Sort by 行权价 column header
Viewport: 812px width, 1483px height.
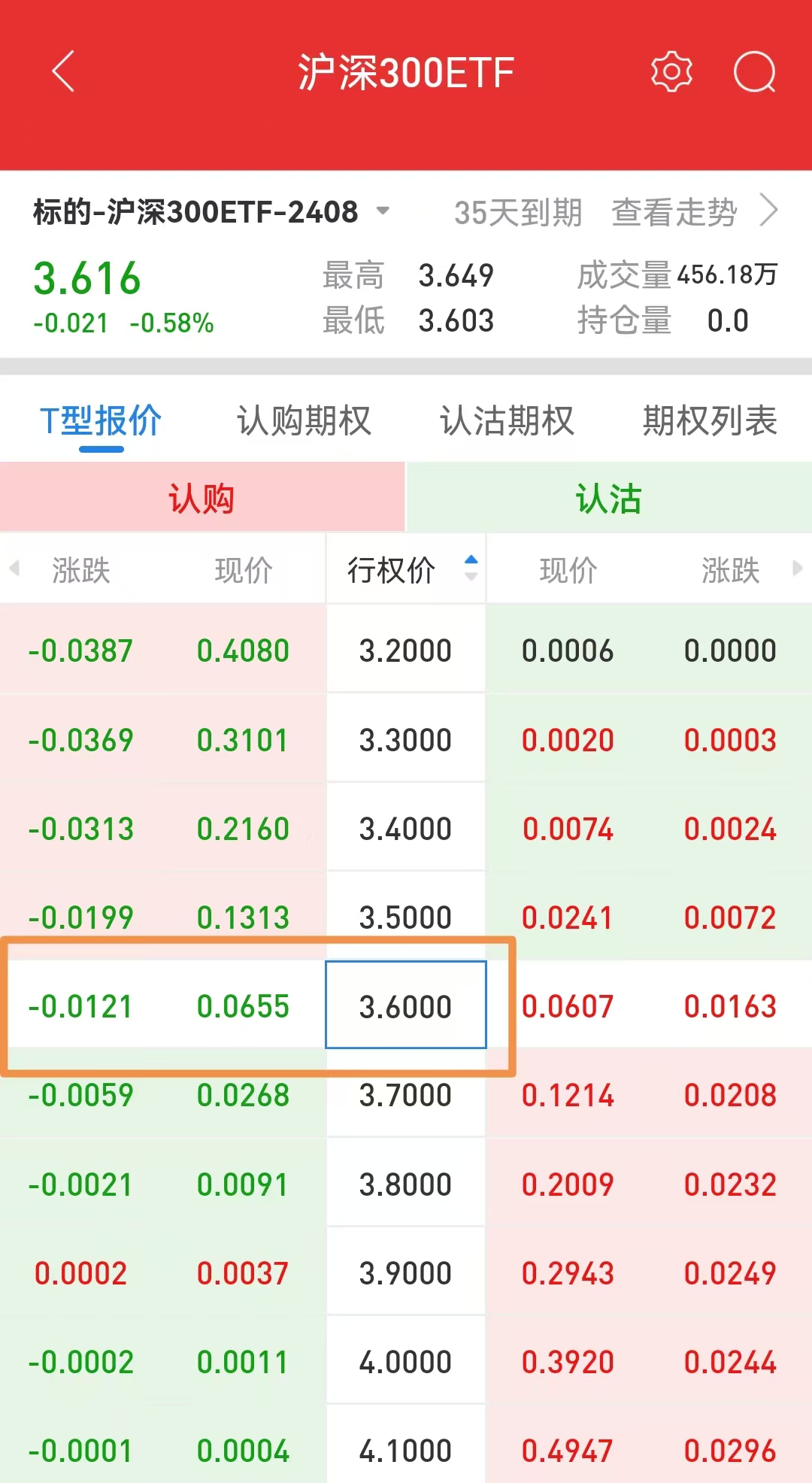(406, 569)
